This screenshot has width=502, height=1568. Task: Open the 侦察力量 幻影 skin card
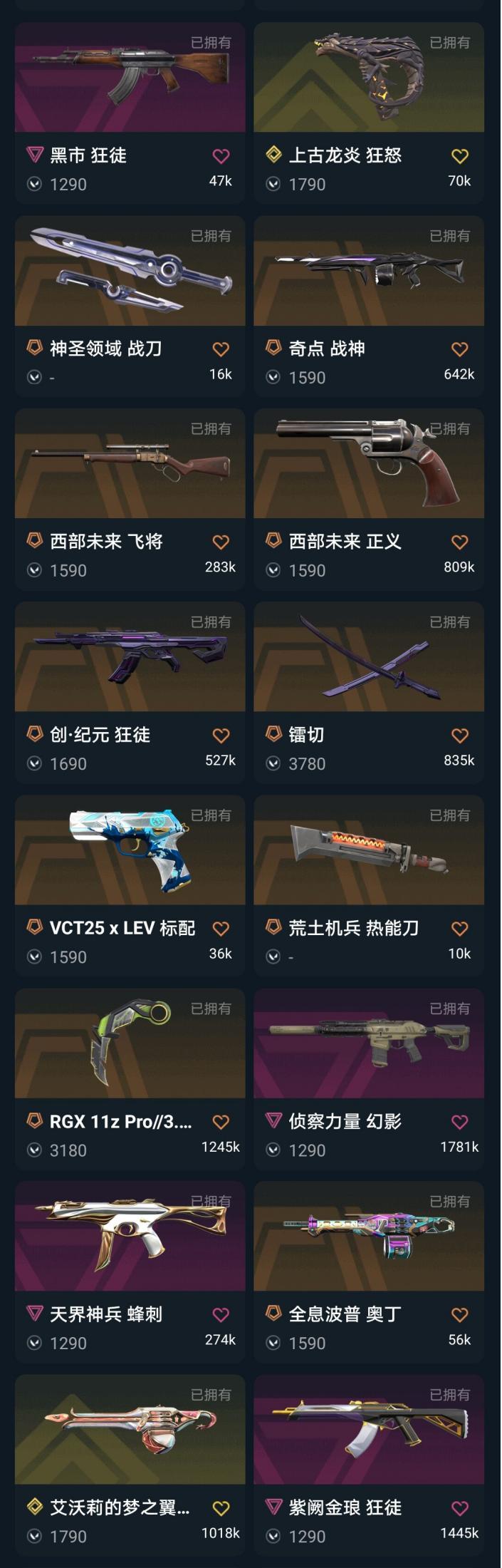click(369, 1044)
